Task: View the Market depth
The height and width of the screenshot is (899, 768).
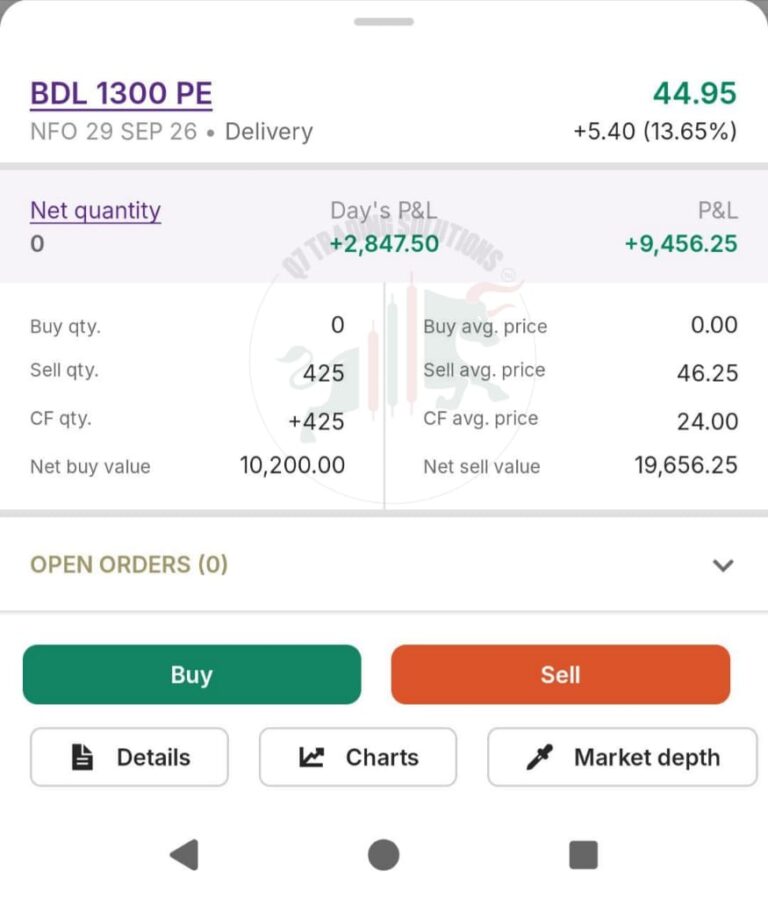Action: 622,757
